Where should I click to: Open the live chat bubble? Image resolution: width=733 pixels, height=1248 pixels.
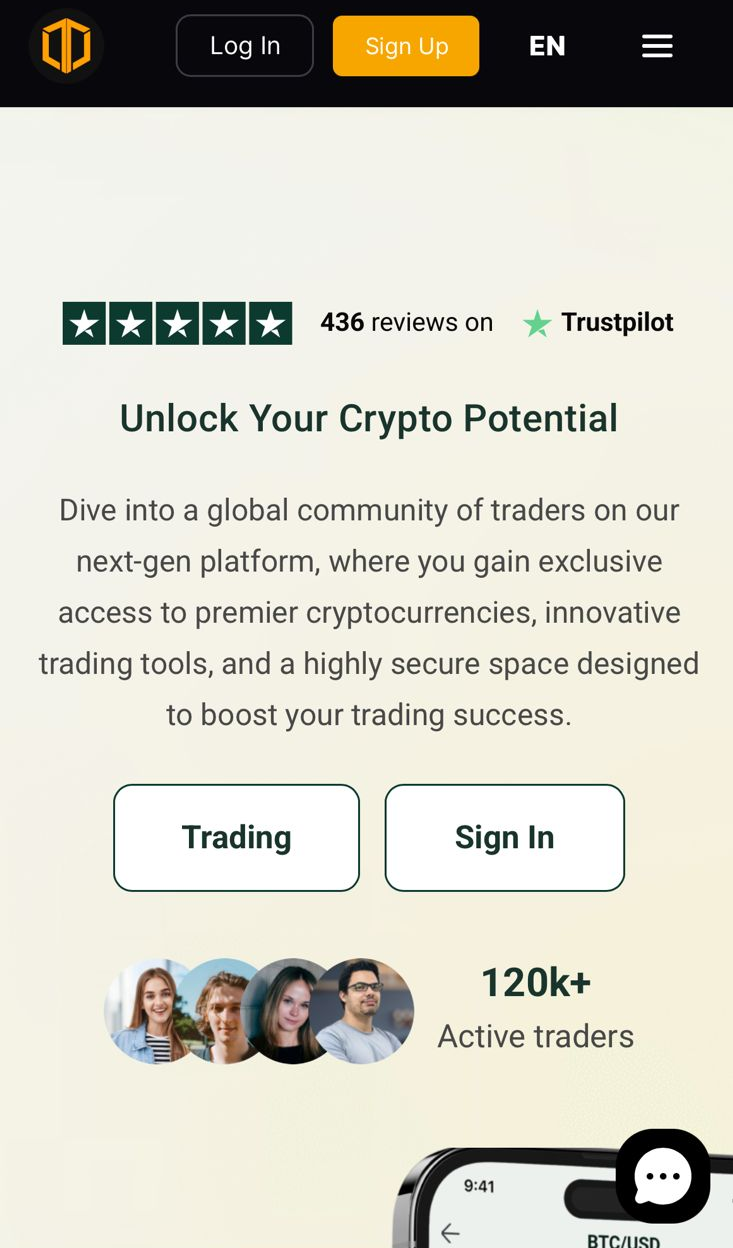[663, 1176]
